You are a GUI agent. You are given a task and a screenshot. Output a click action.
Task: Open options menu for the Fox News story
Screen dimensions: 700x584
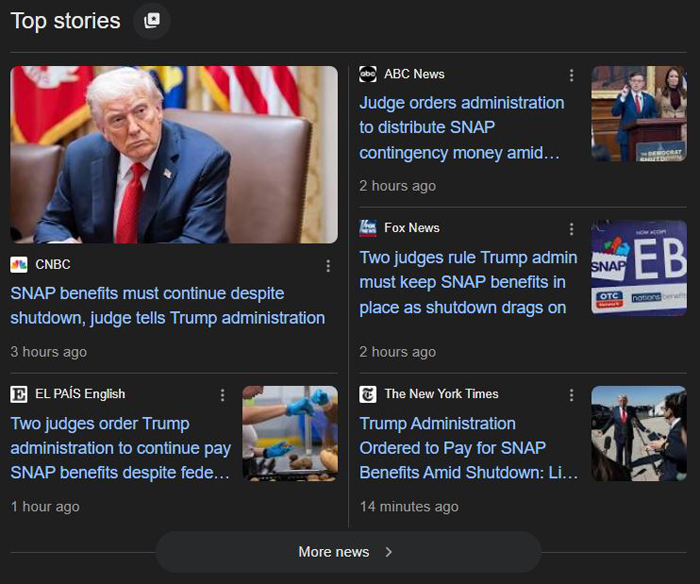tap(571, 229)
